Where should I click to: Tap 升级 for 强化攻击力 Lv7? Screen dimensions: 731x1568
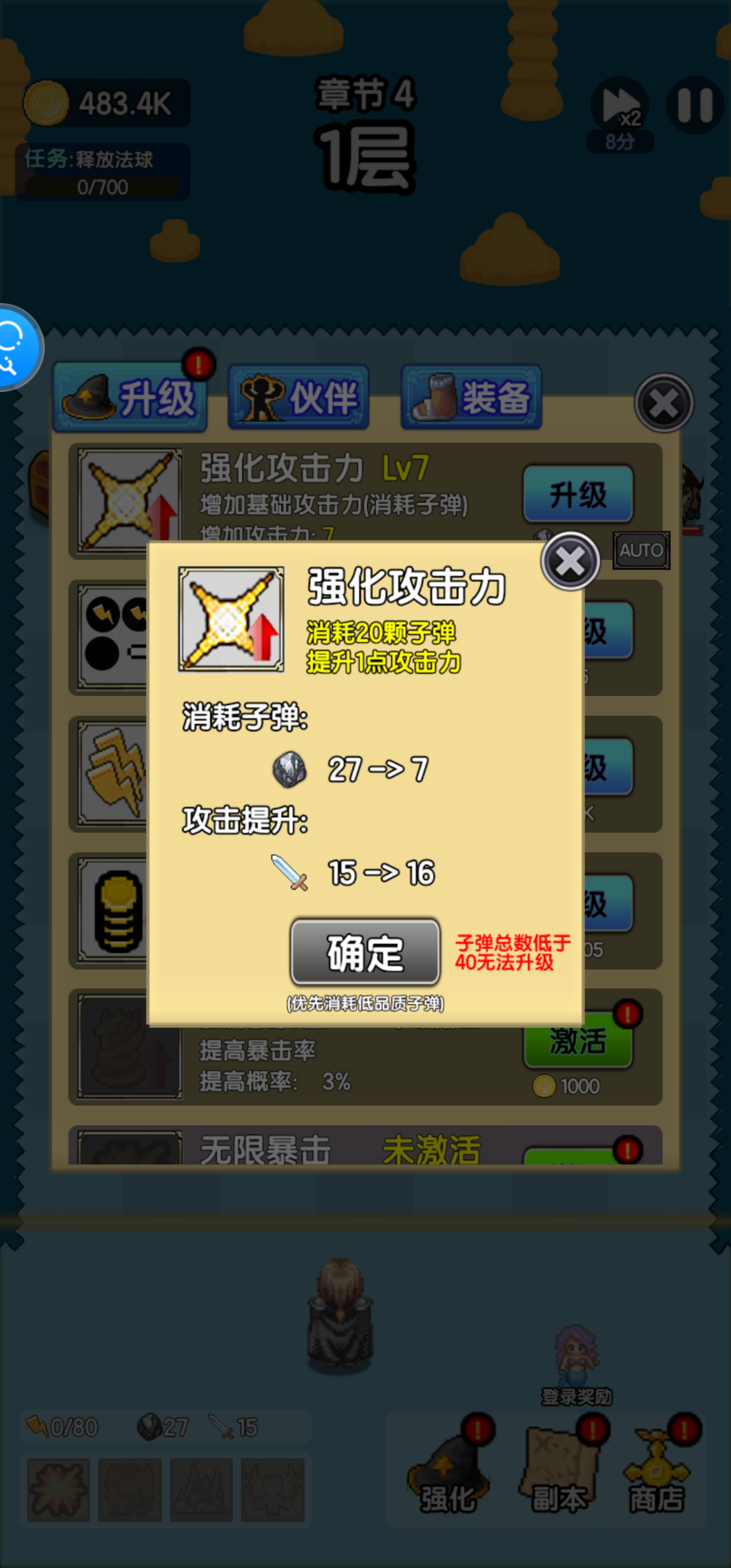[x=578, y=494]
